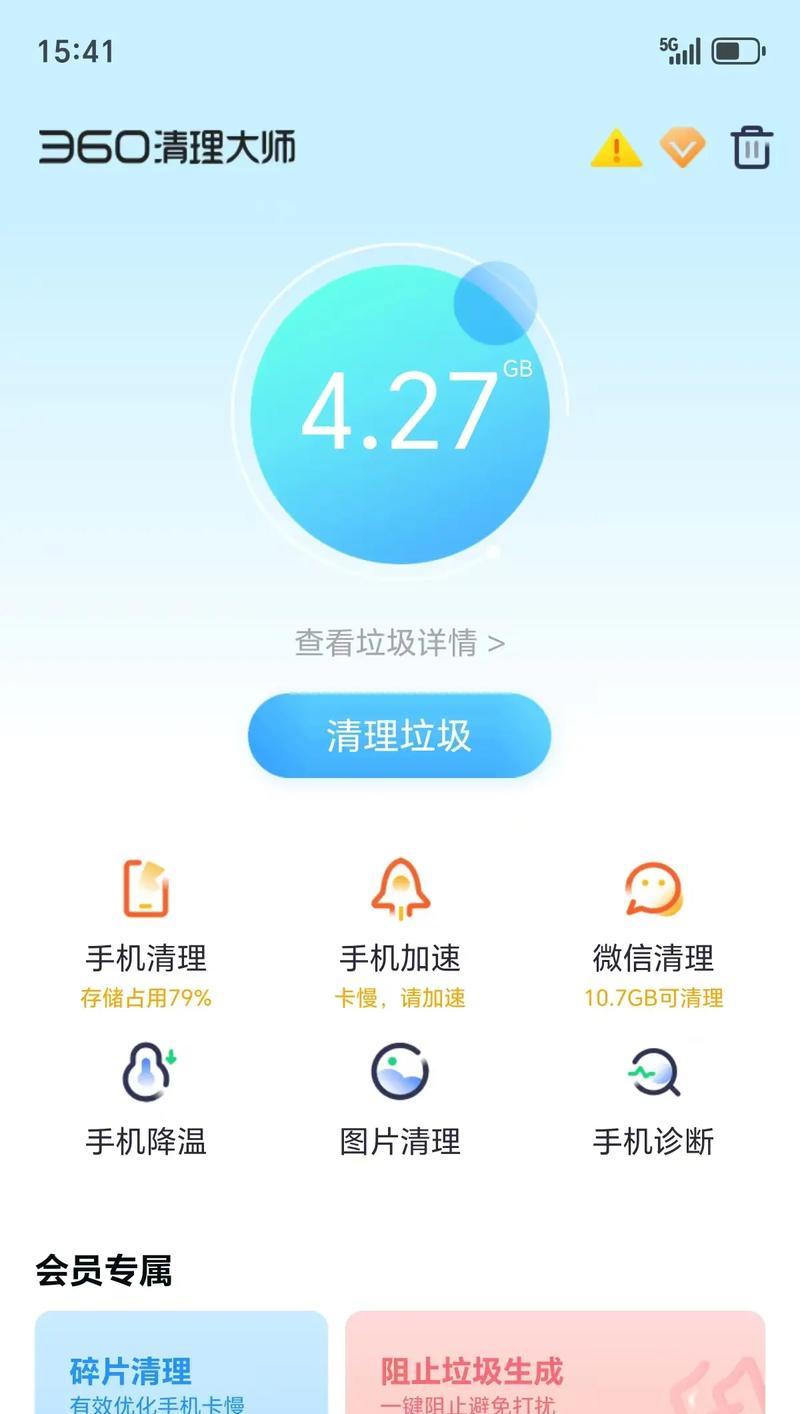This screenshot has width=800, height=1414.
Task: Open the 阻止垃圾生成 member card
Action: [555, 1362]
